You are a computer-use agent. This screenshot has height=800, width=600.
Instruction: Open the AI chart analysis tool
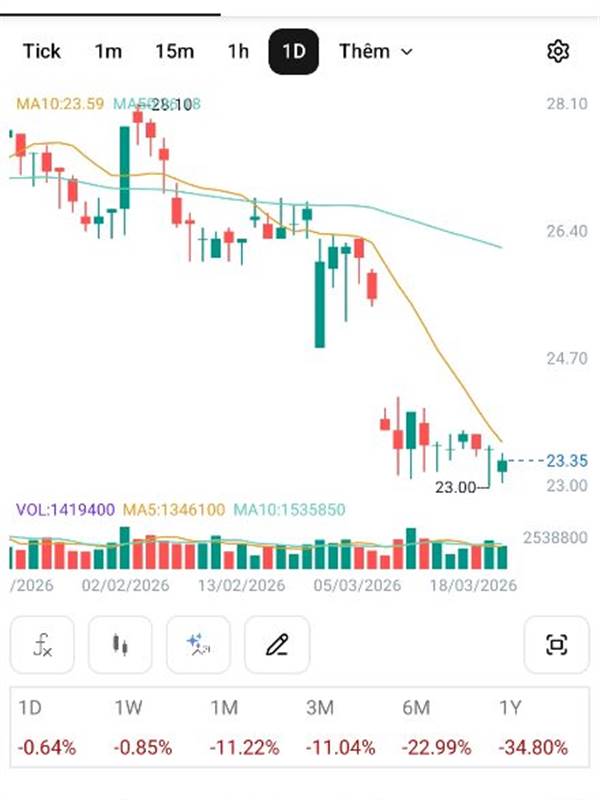click(x=198, y=644)
